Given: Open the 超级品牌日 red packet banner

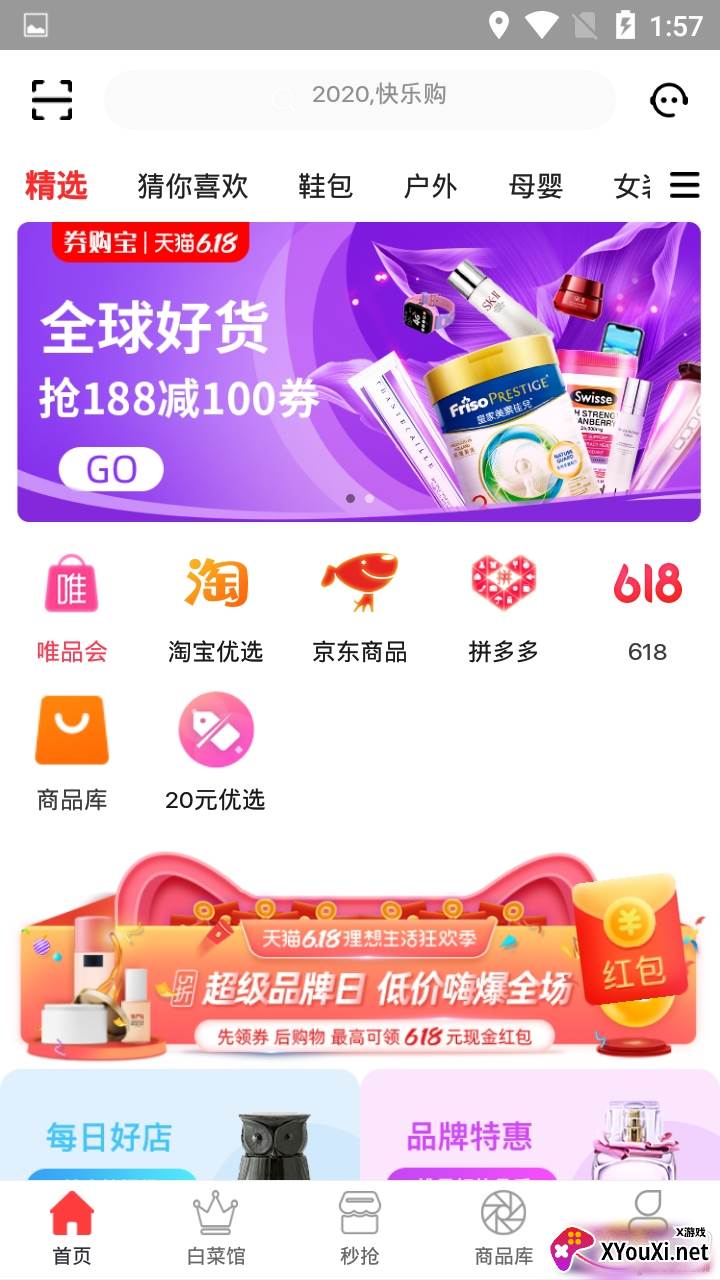Looking at the screenshot, I should [x=359, y=955].
